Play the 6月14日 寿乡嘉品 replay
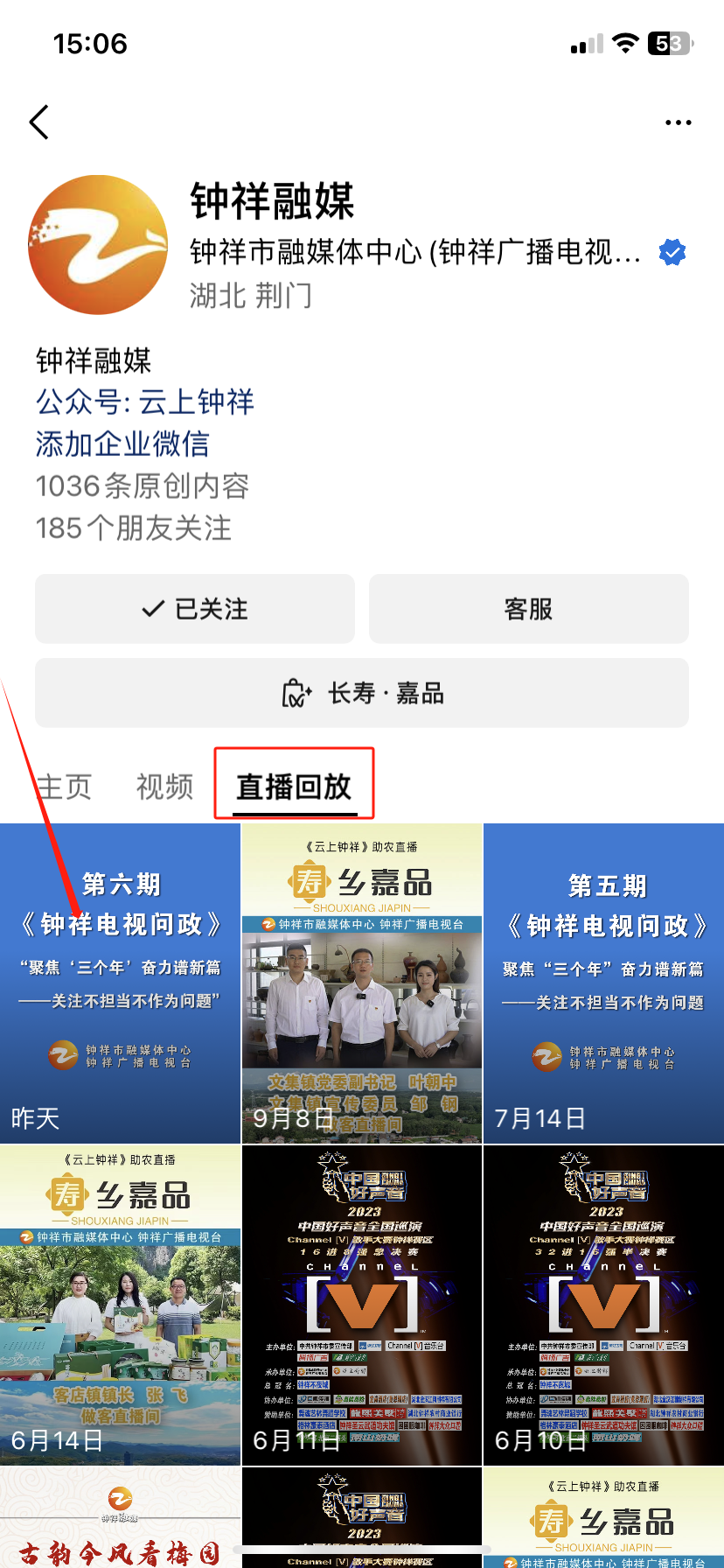 (x=120, y=1304)
